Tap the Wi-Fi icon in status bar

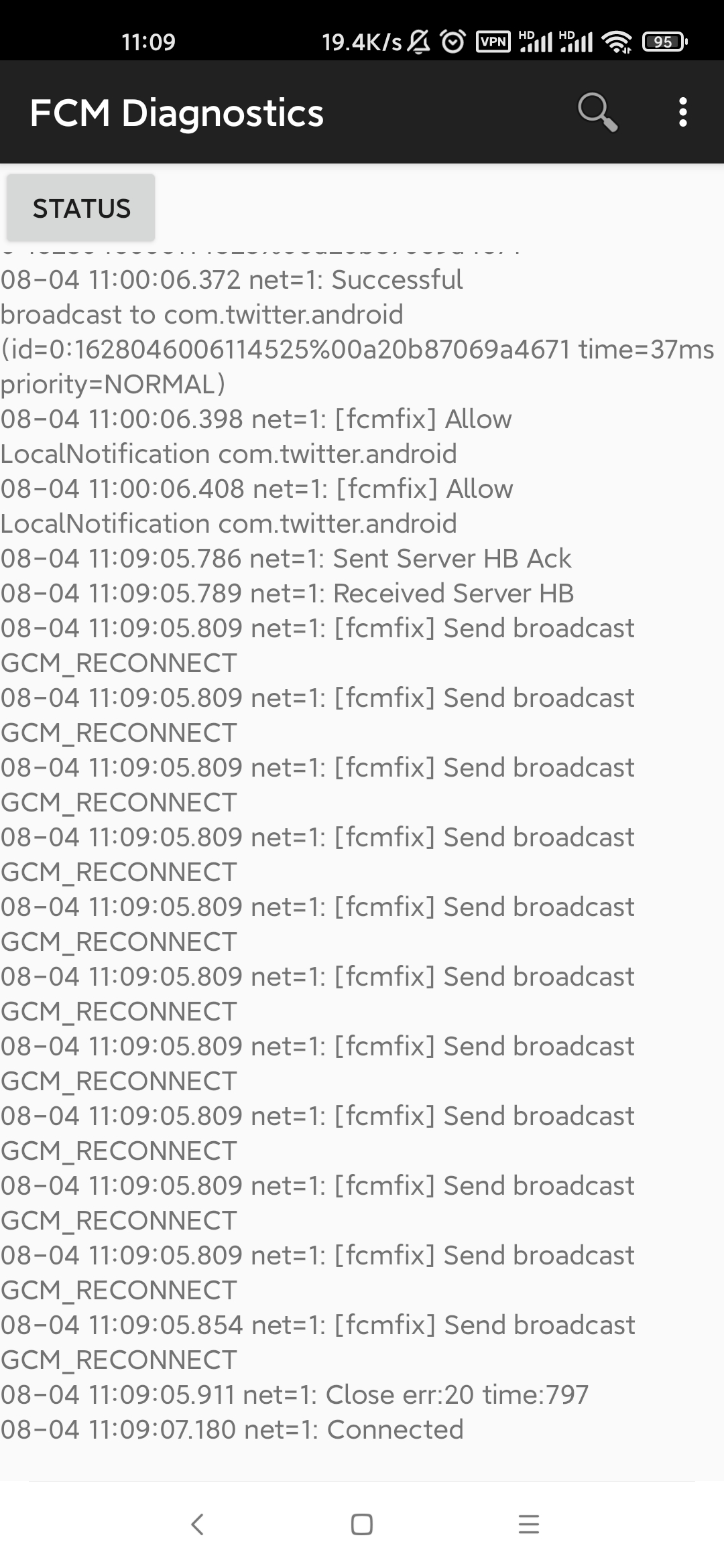click(617, 42)
